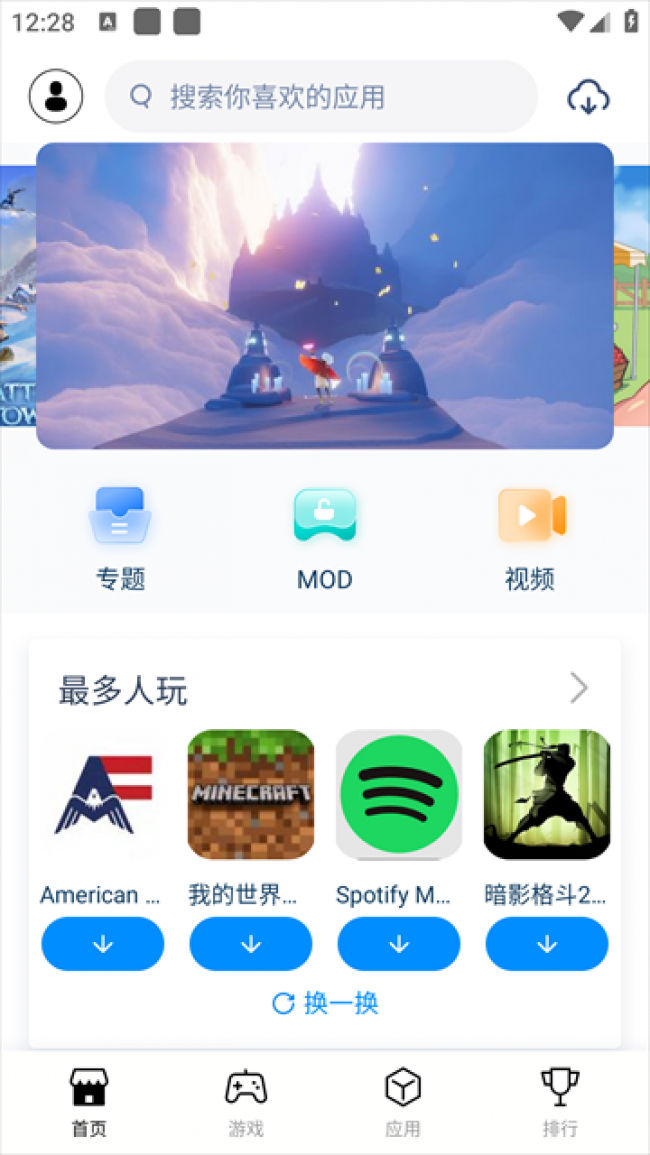Open the Minecraft 我的世界 app

(x=251, y=794)
